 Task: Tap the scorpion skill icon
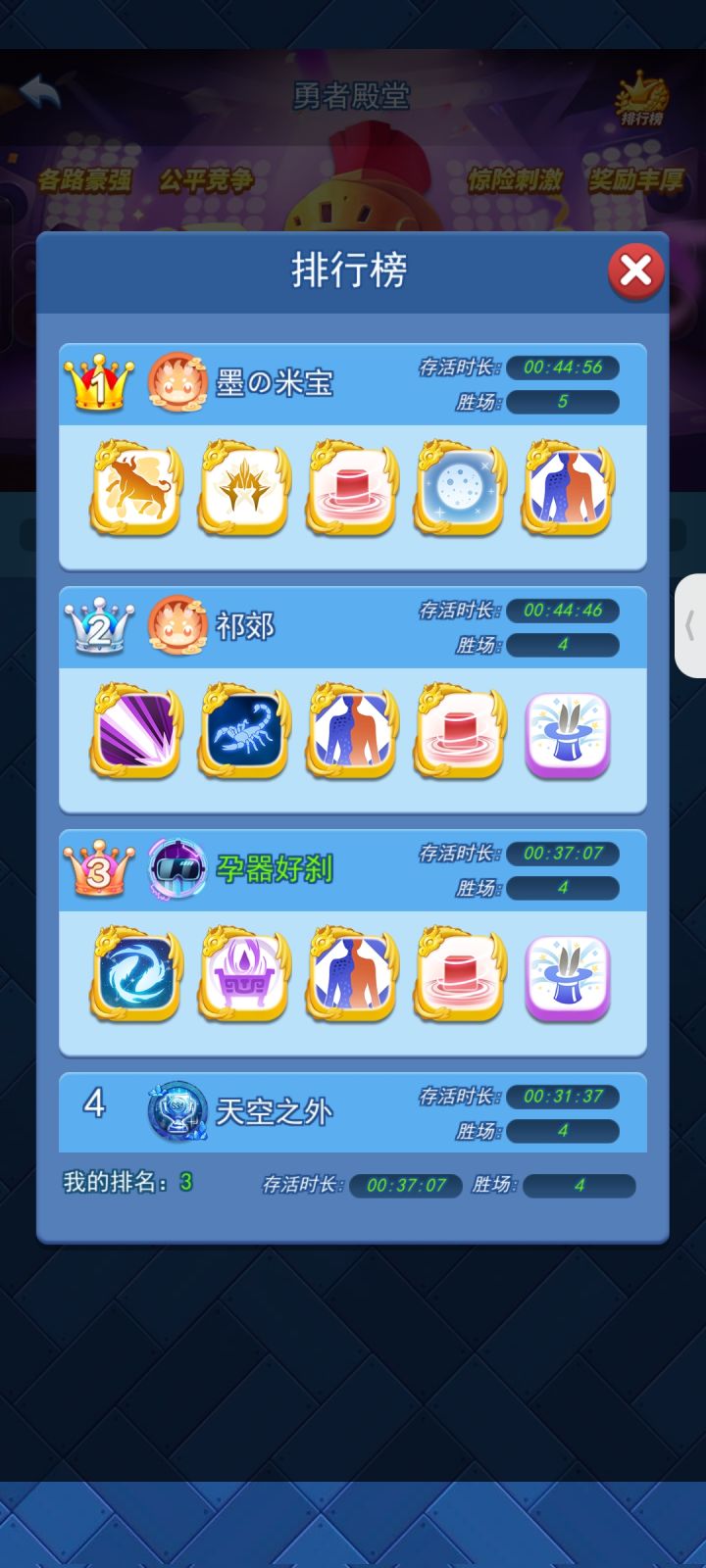click(x=244, y=731)
